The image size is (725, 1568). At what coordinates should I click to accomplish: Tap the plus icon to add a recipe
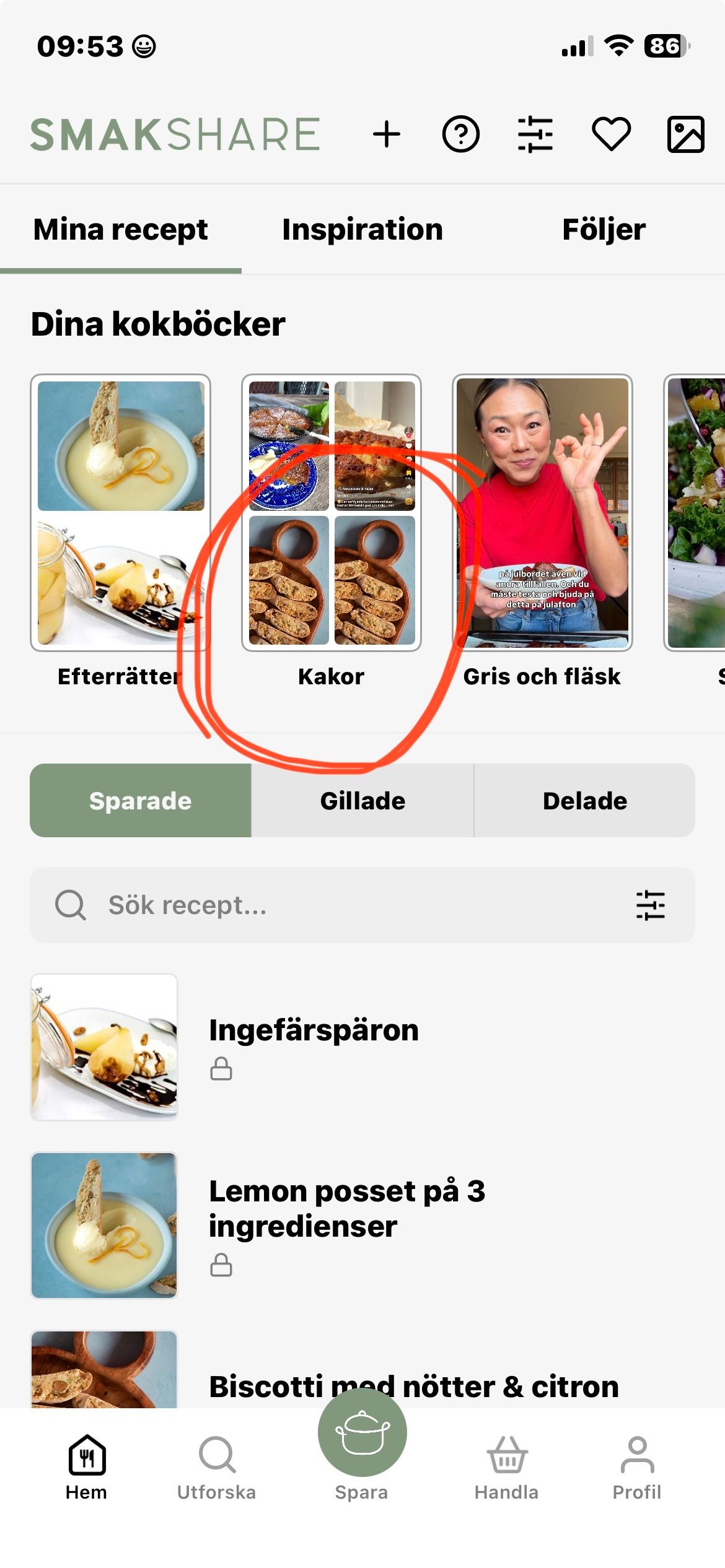[x=387, y=134]
